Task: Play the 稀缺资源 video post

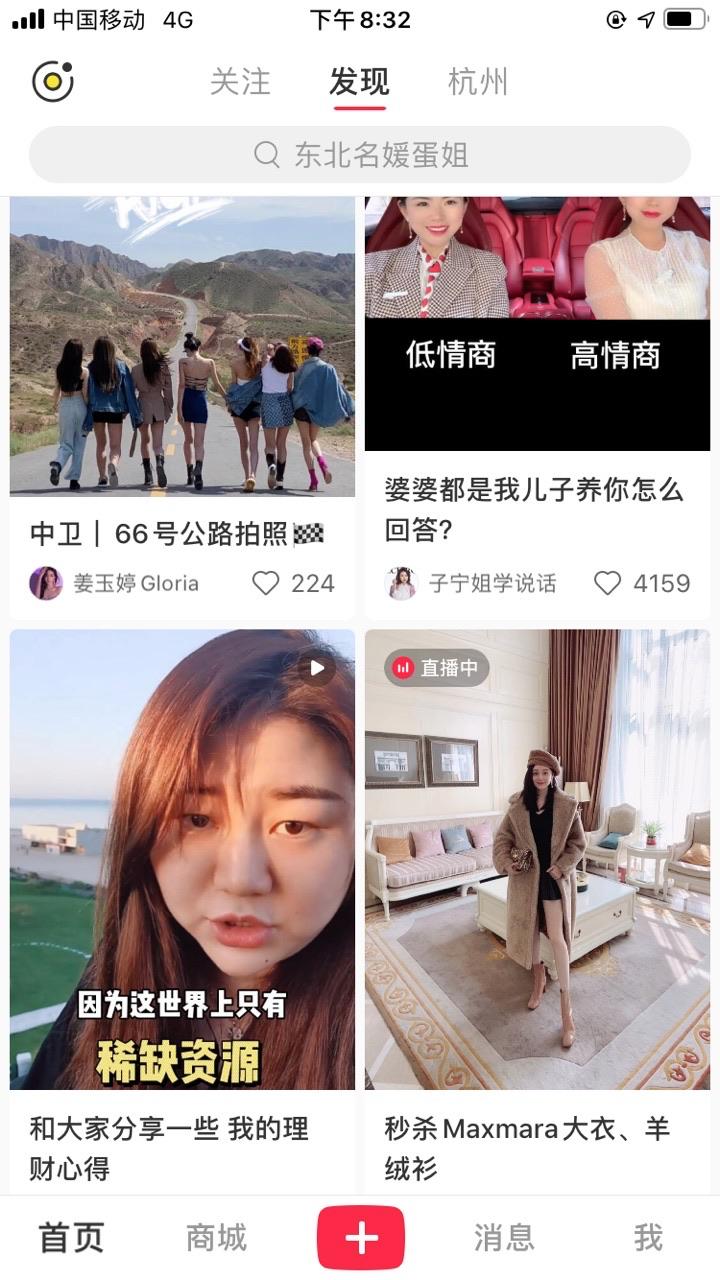Action: pyautogui.click(x=182, y=858)
